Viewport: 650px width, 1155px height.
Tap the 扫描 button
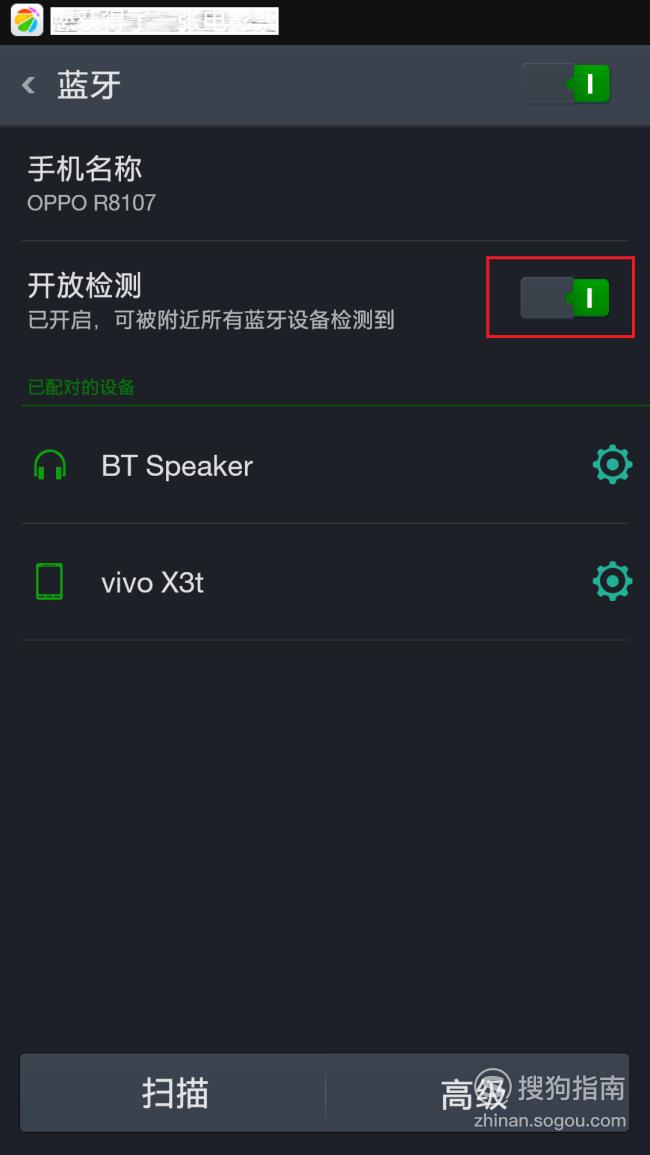click(x=173, y=1092)
